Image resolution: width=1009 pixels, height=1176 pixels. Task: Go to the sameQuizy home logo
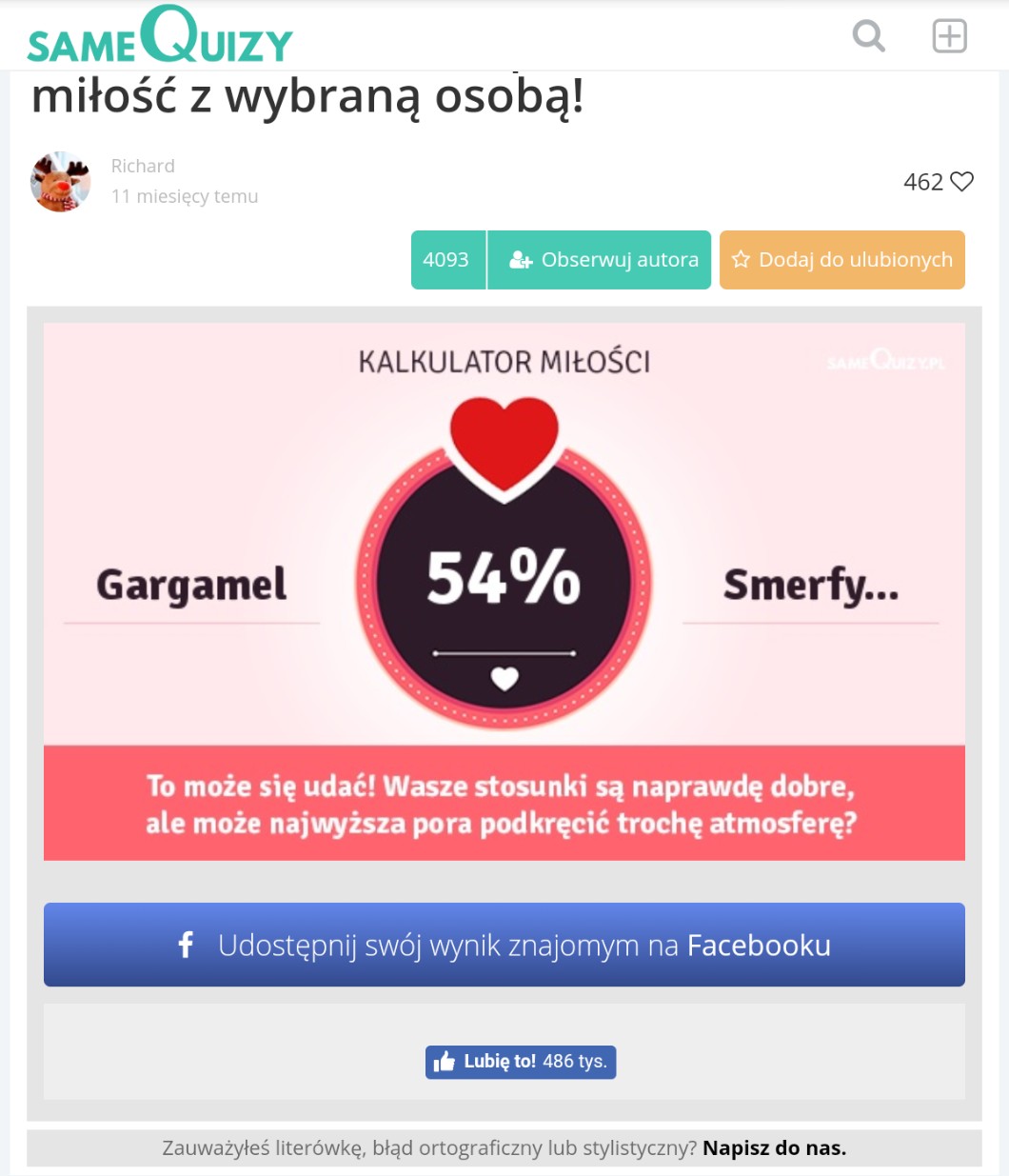(x=160, y=35)
